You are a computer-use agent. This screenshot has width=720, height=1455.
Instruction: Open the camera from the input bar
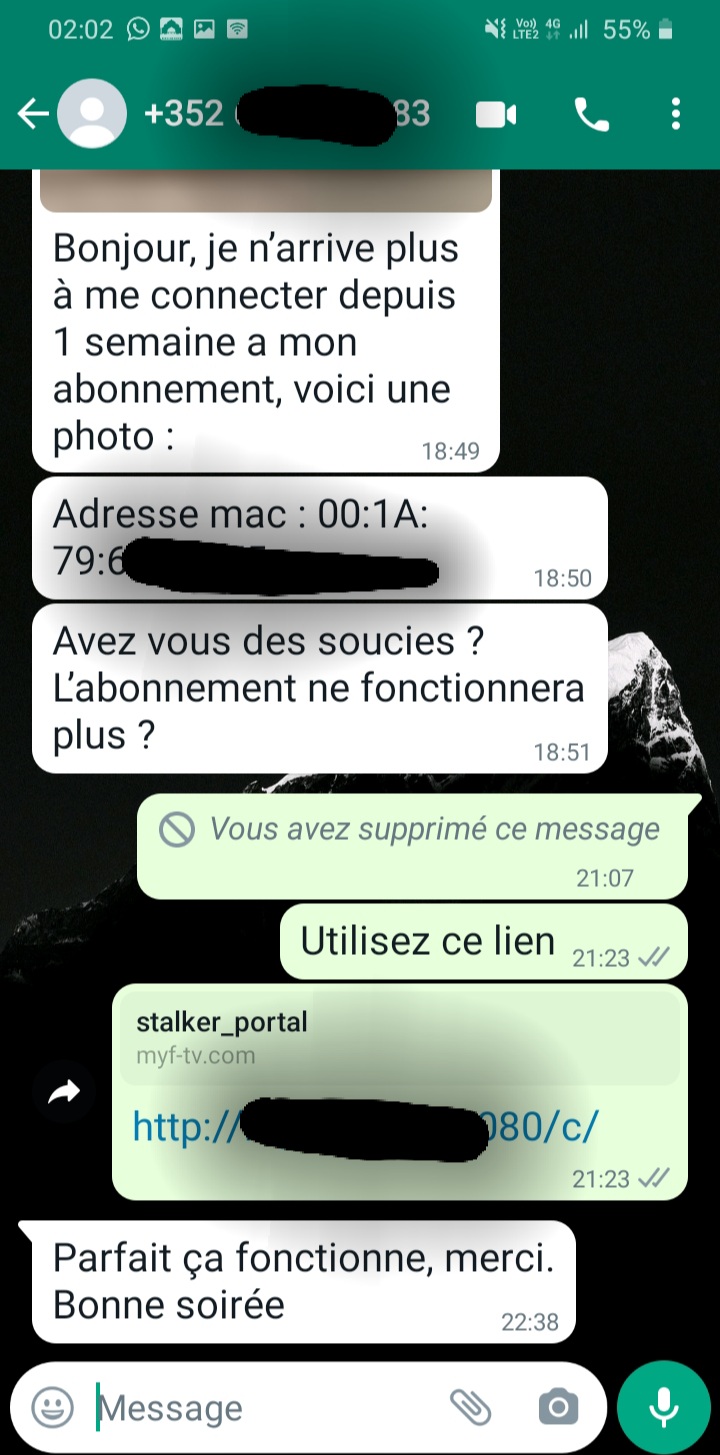(x=558, y=1408)
